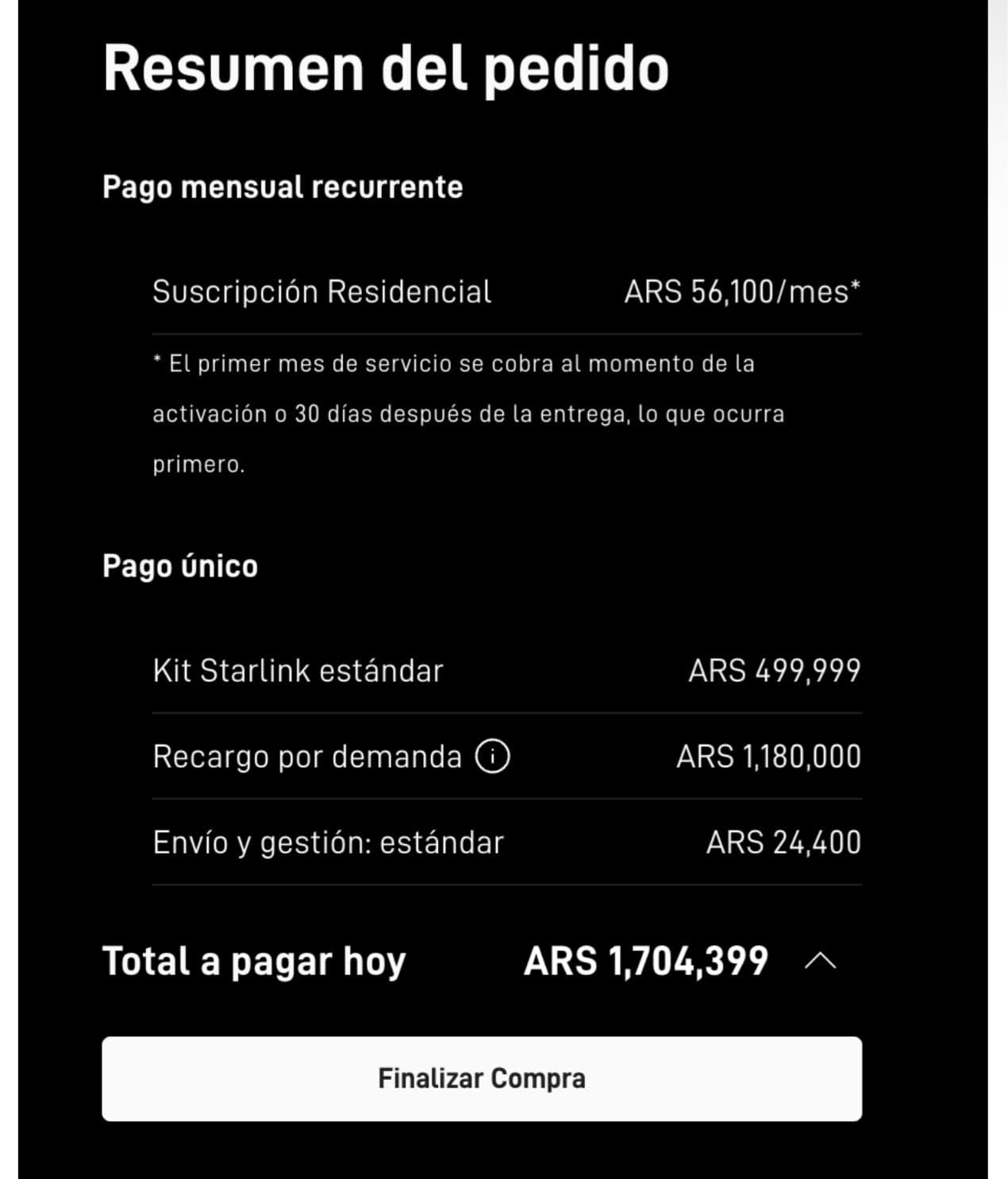This screenshot has height=1179, width=1008.
Task: Select the ARS 1,180,000 surcharge amount
Action: (x=768, y=757)
